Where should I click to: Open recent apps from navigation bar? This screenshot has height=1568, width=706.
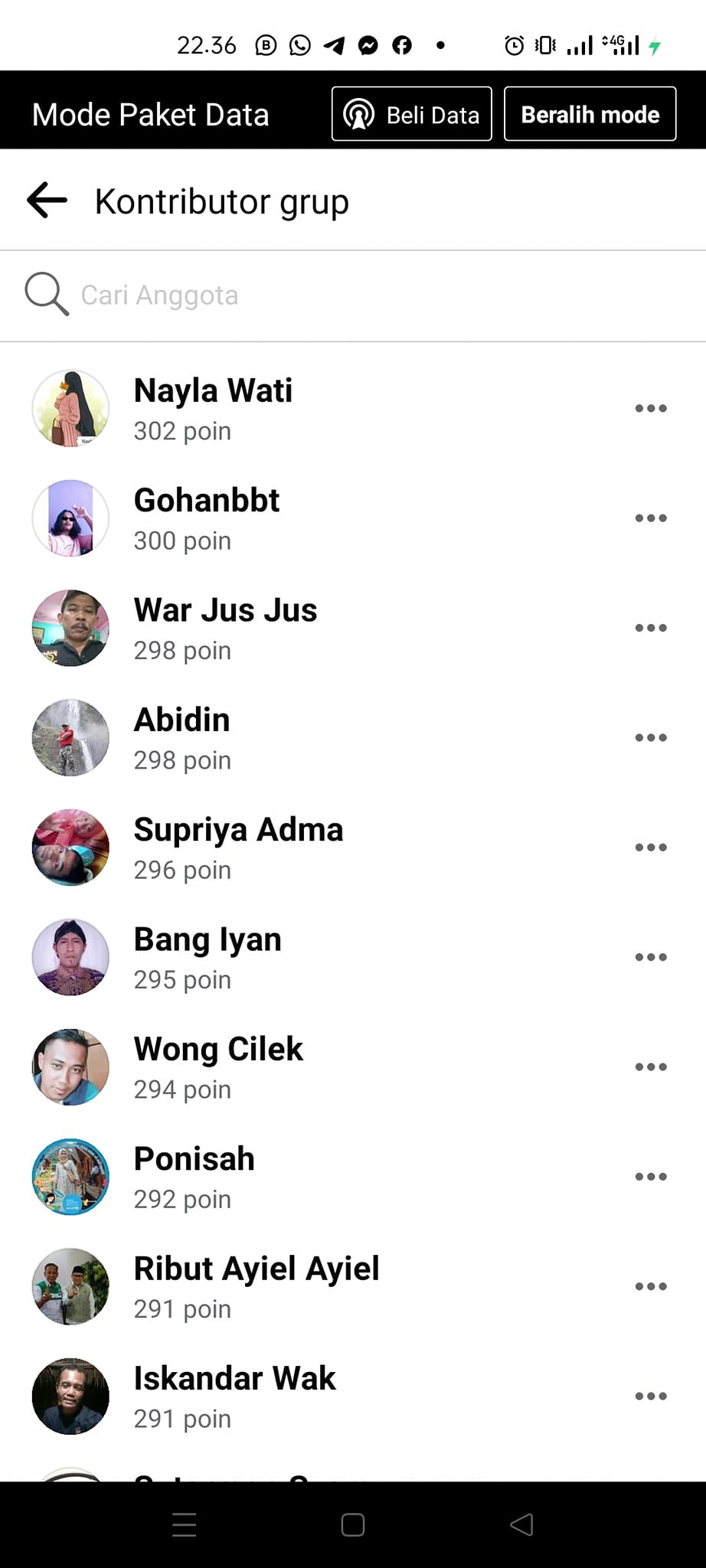point(185,1525)
